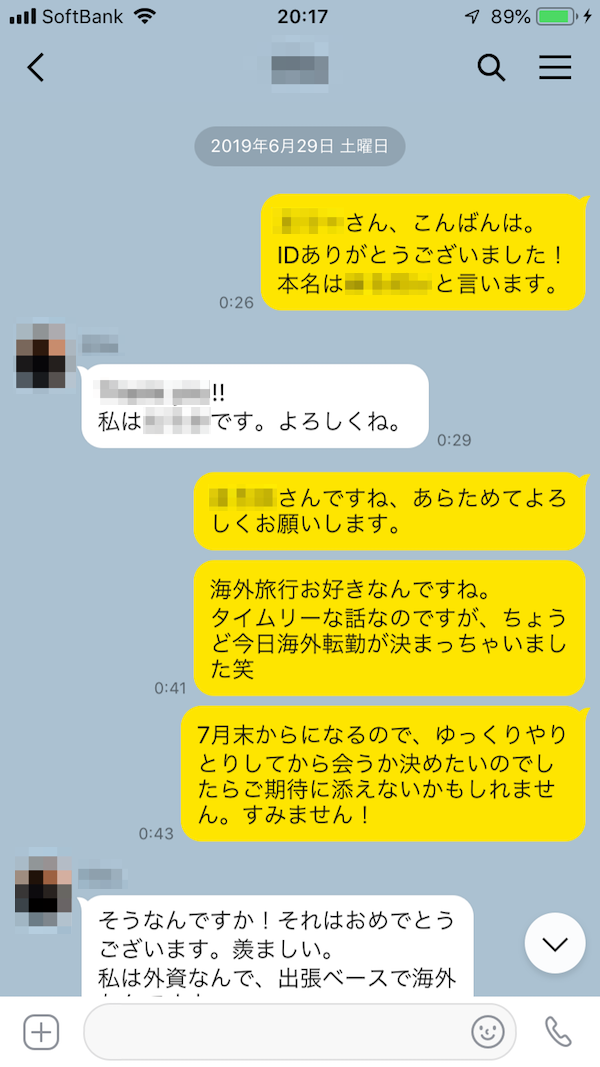
Task: Open the attachment plus menu
Action: [x=41, y=1032]
